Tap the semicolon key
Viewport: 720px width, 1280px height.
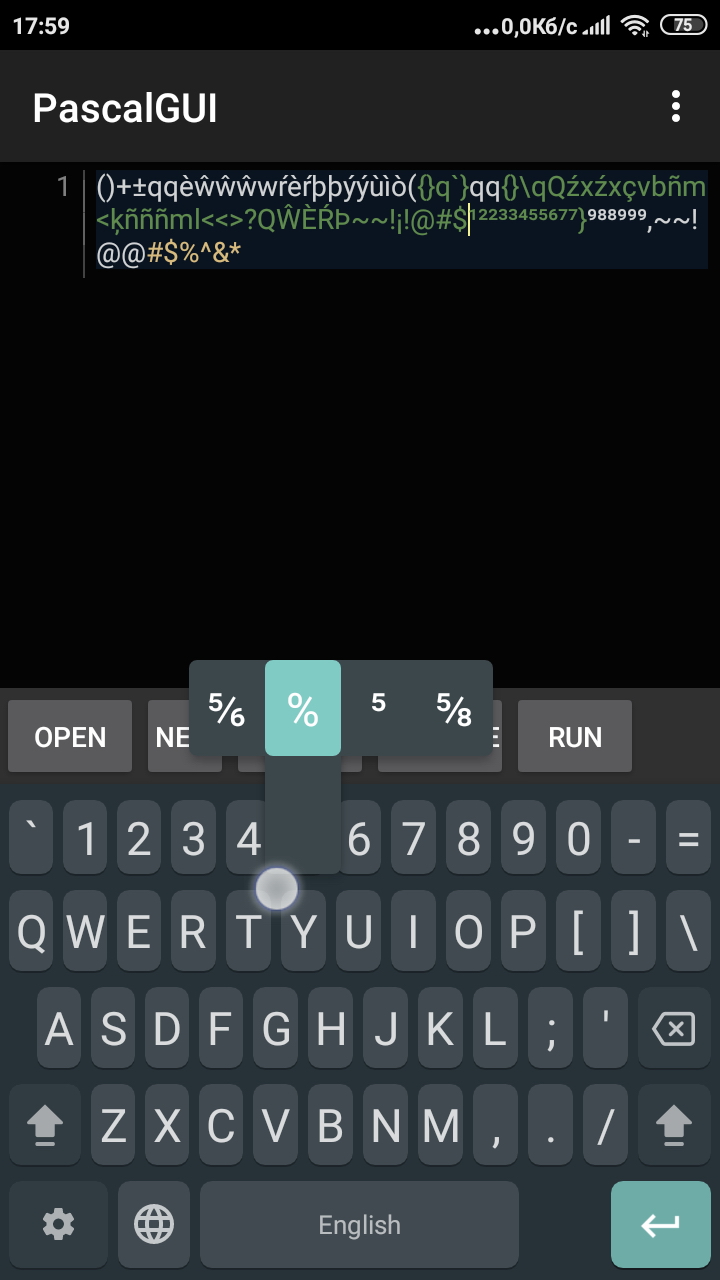550,1028
